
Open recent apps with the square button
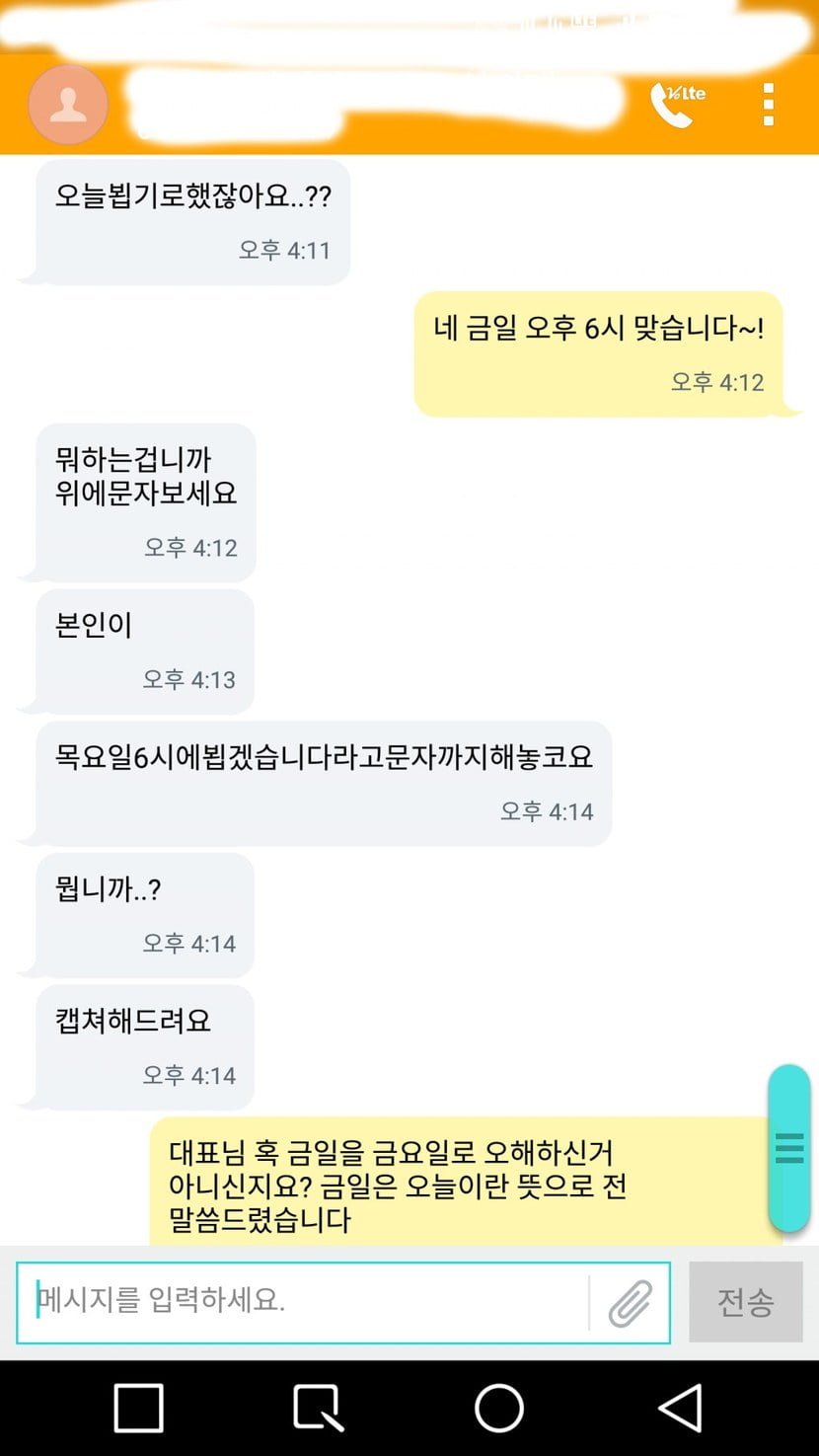click(138, 1408)
